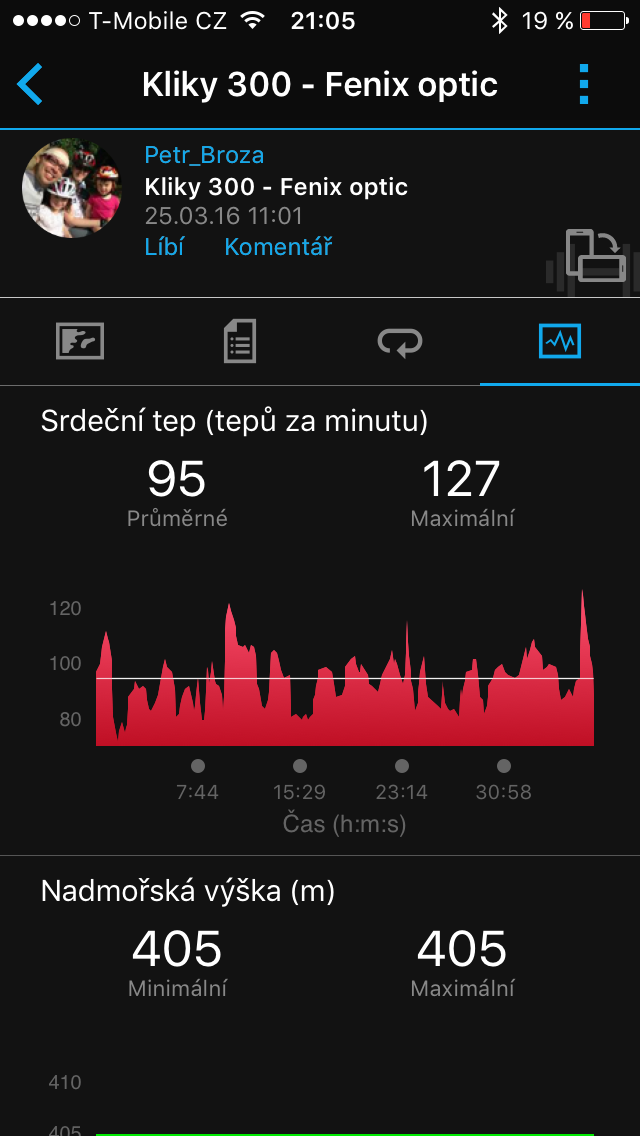
Task: Open Petr_Broza's profile photo
Action: click(72, 188)
